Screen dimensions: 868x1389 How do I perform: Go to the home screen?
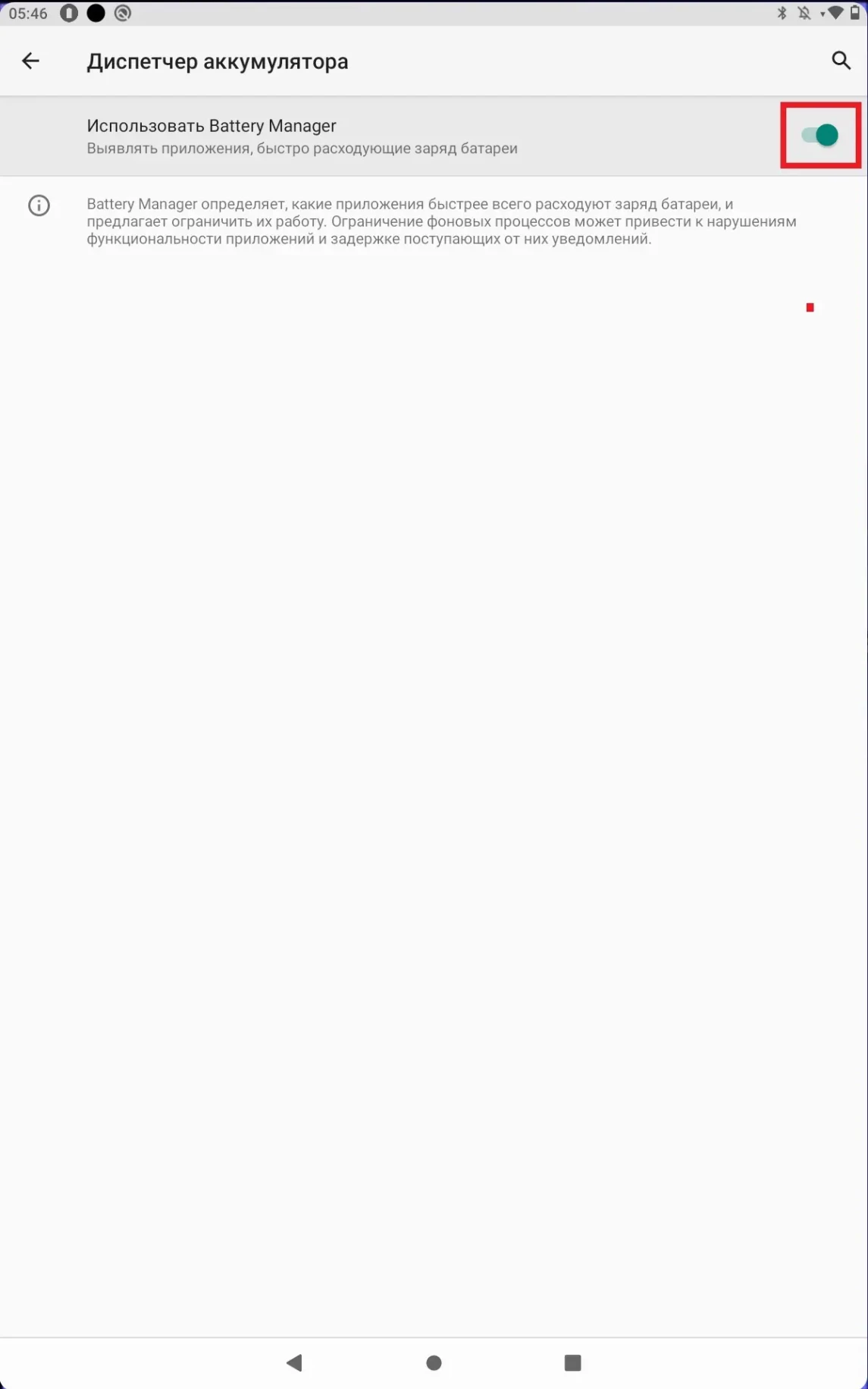click(434, 1362)
